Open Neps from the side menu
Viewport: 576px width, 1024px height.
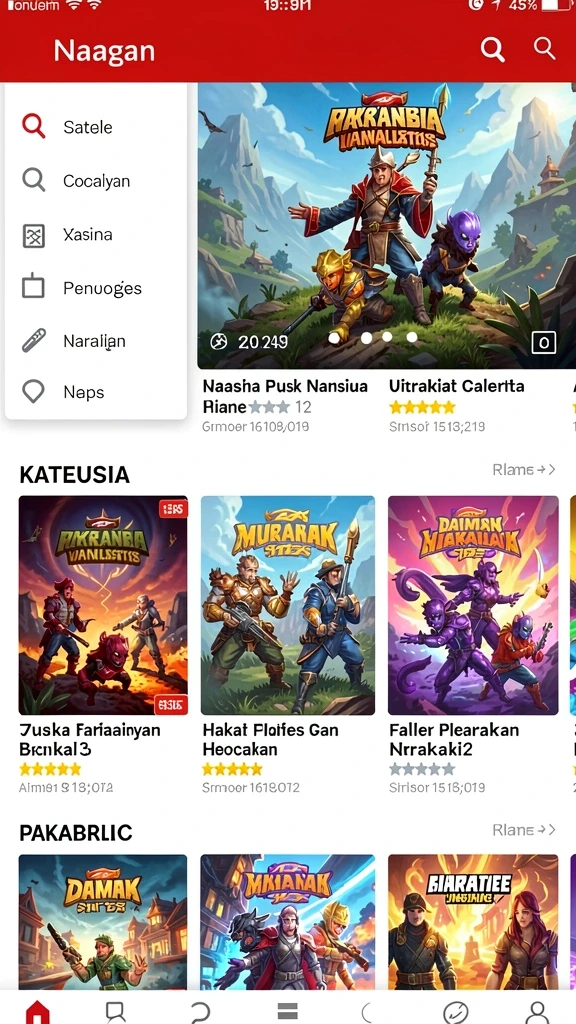pyautogui.click(x=96, y=392)
